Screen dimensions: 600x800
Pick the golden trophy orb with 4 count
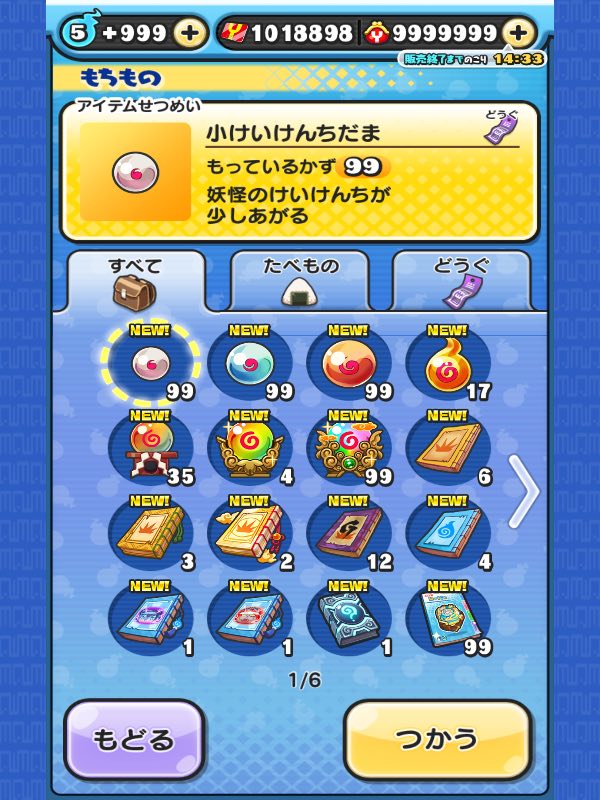pyautogui.click(x=249, y=448)
